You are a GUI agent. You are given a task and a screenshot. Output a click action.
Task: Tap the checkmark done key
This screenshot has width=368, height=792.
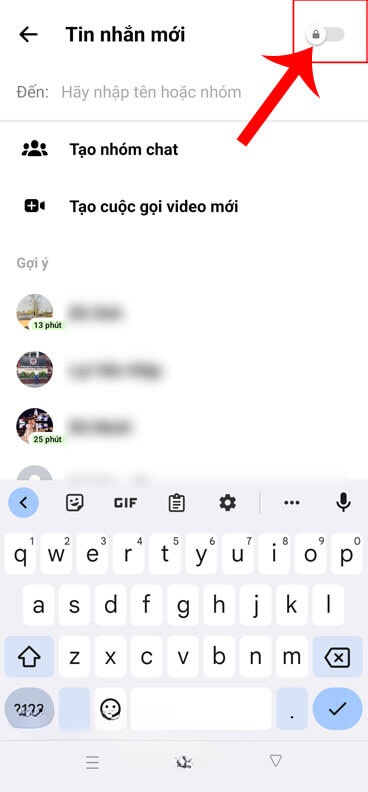tap(337, 709)
